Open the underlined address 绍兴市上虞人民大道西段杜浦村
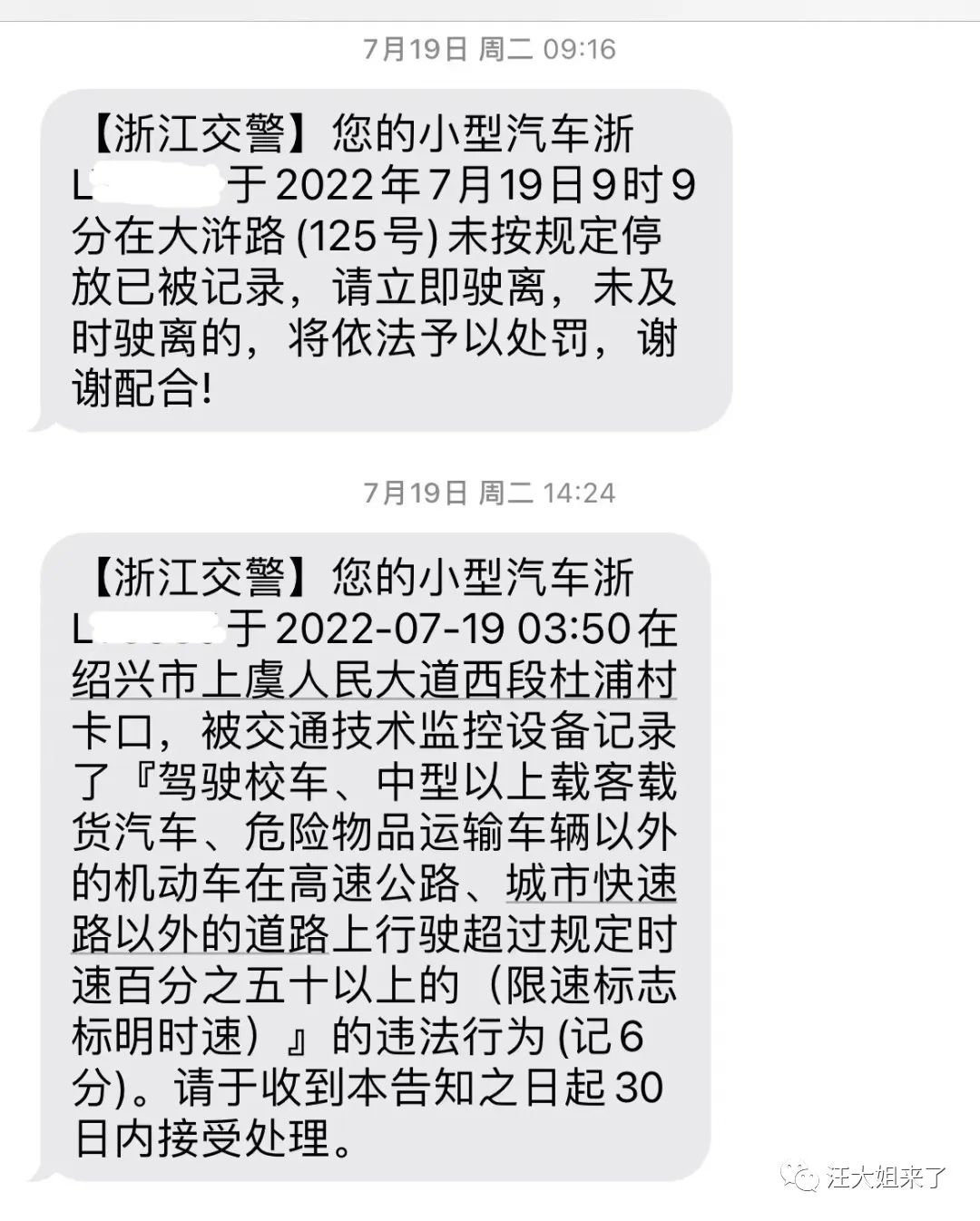The width and height of the screenshot is (980, 1221). tap(374, 679)
